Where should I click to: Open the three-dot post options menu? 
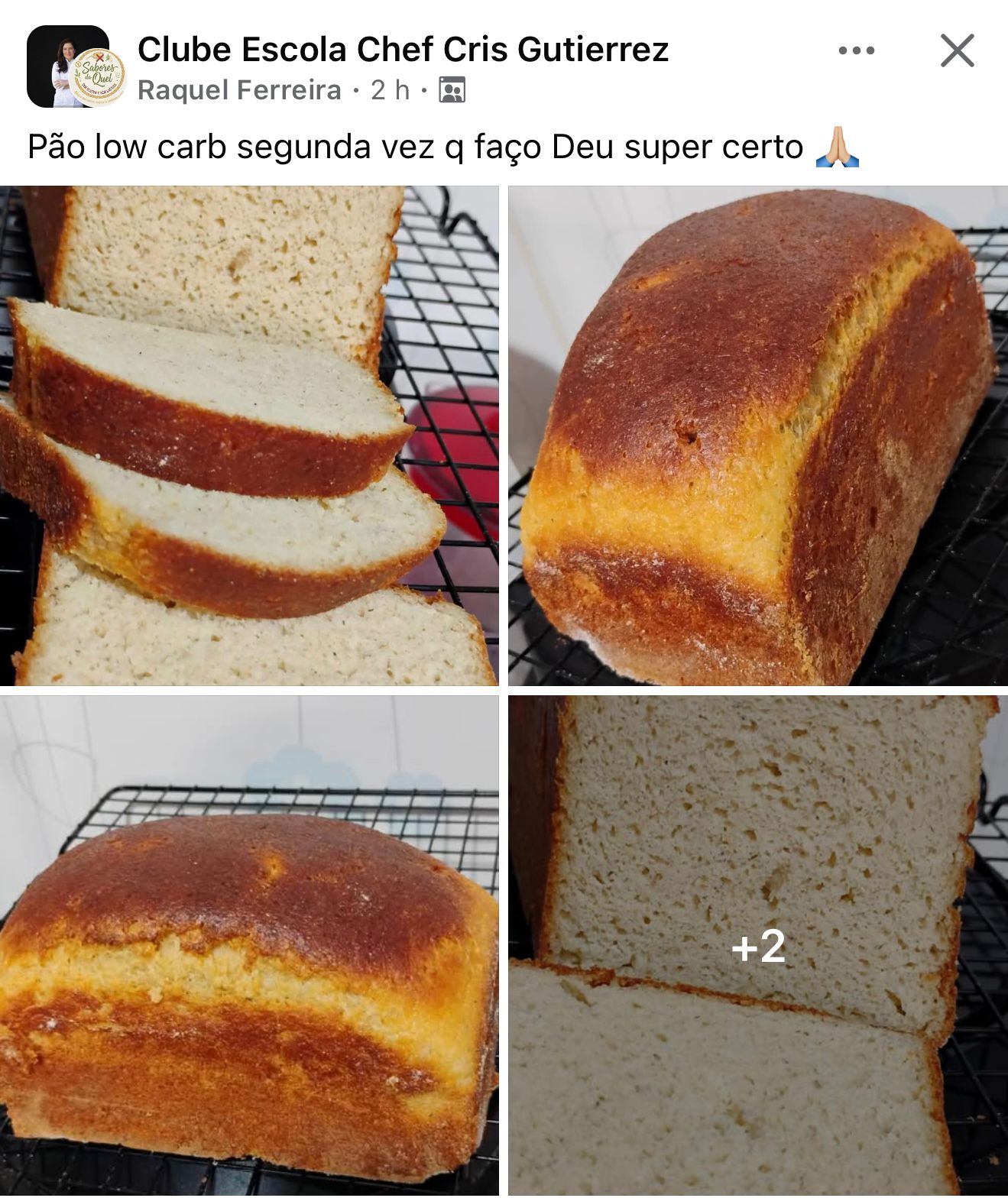coord(856,51)
